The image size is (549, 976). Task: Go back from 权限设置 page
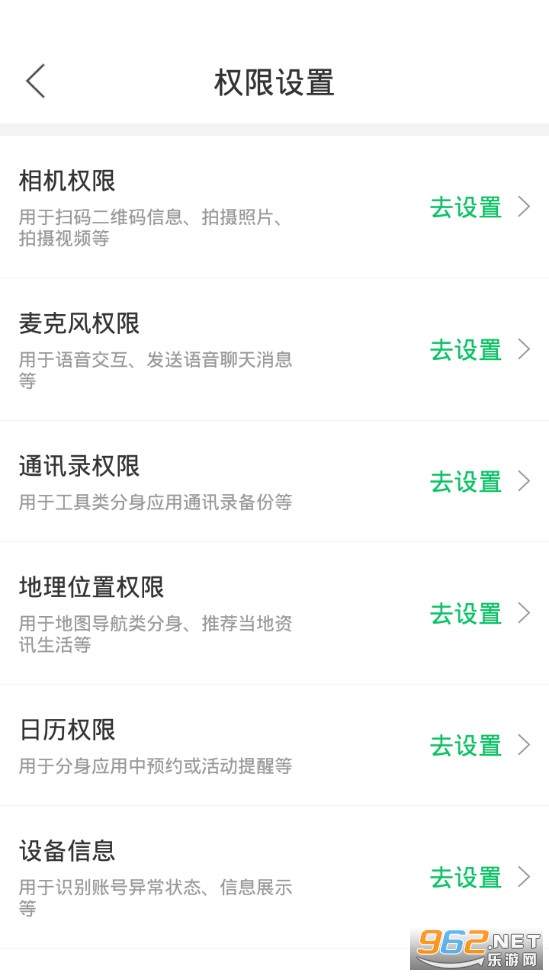click(x=35, y=82)
